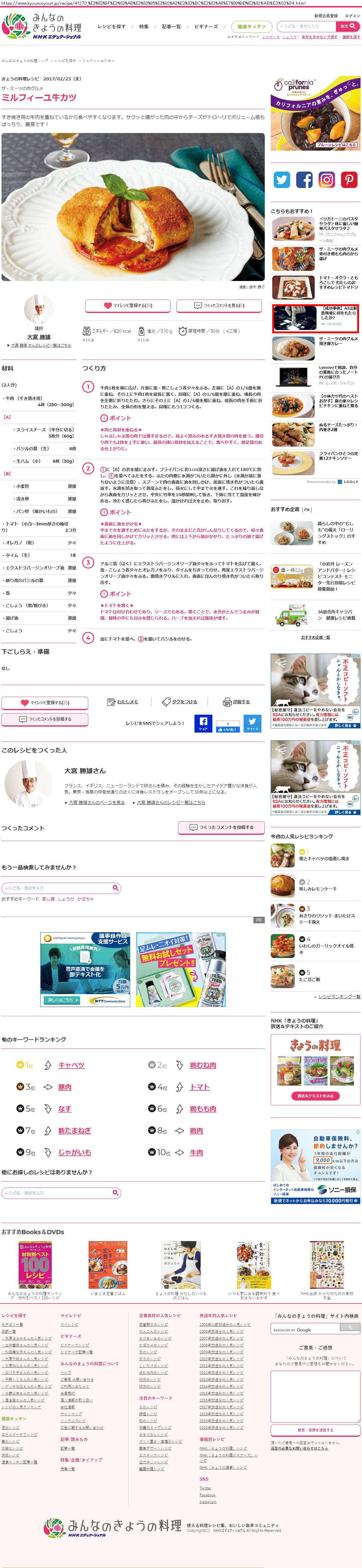Tap the recipe search field in the header

pos(305,27)
